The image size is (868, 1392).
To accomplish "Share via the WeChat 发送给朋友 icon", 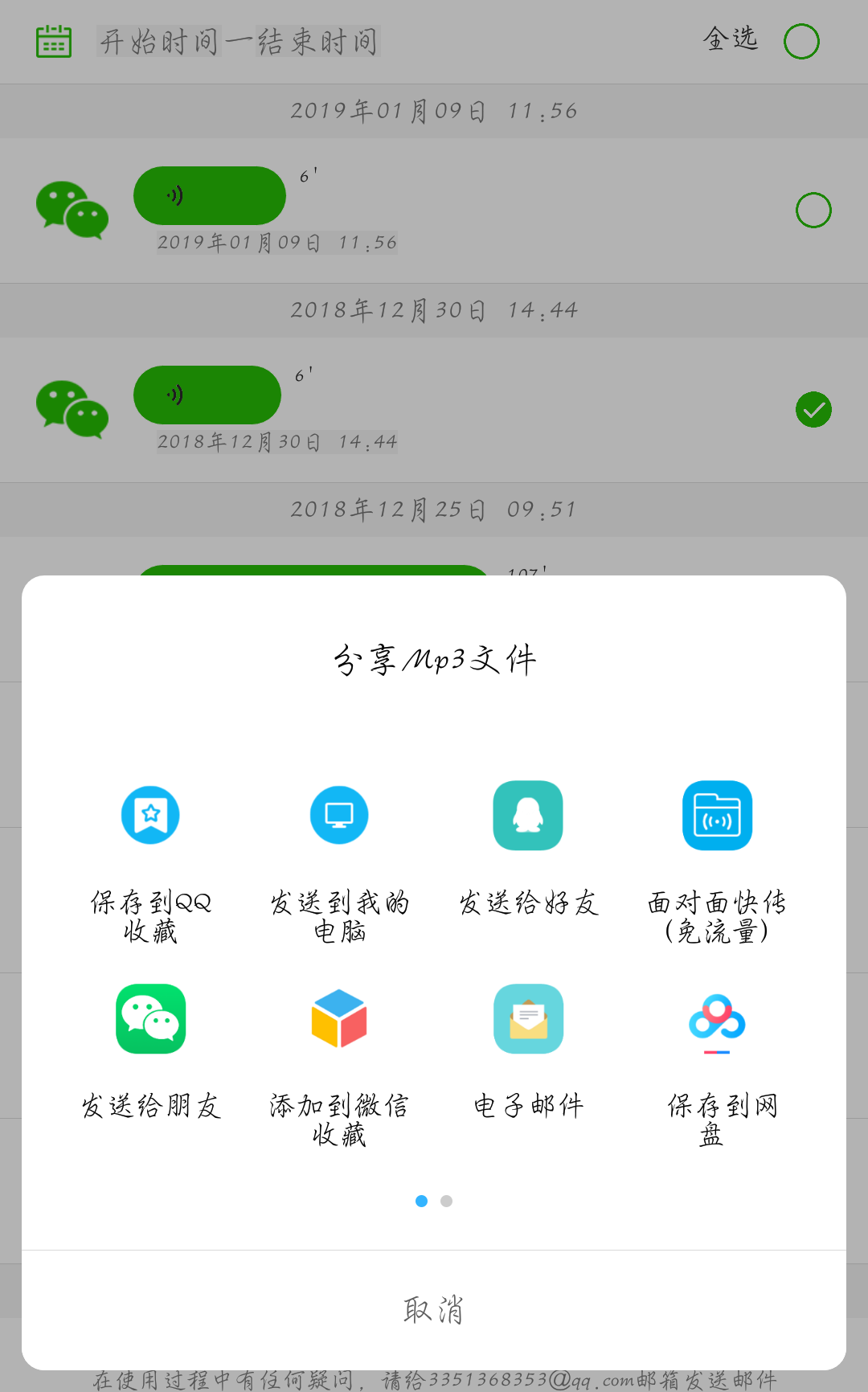I will (149, 1019).
